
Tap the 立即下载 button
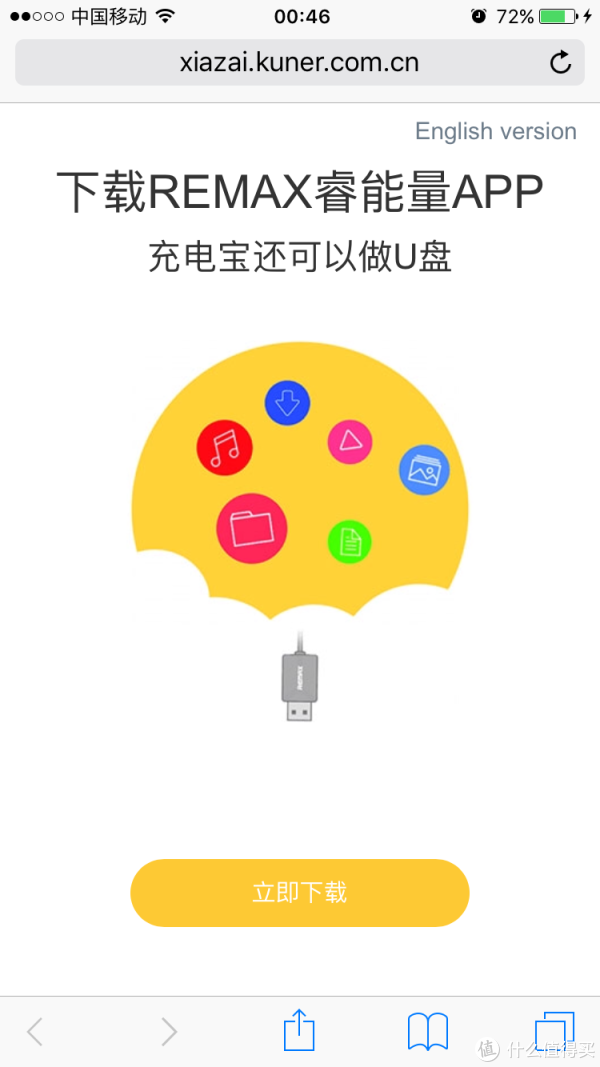click(299, 892)
